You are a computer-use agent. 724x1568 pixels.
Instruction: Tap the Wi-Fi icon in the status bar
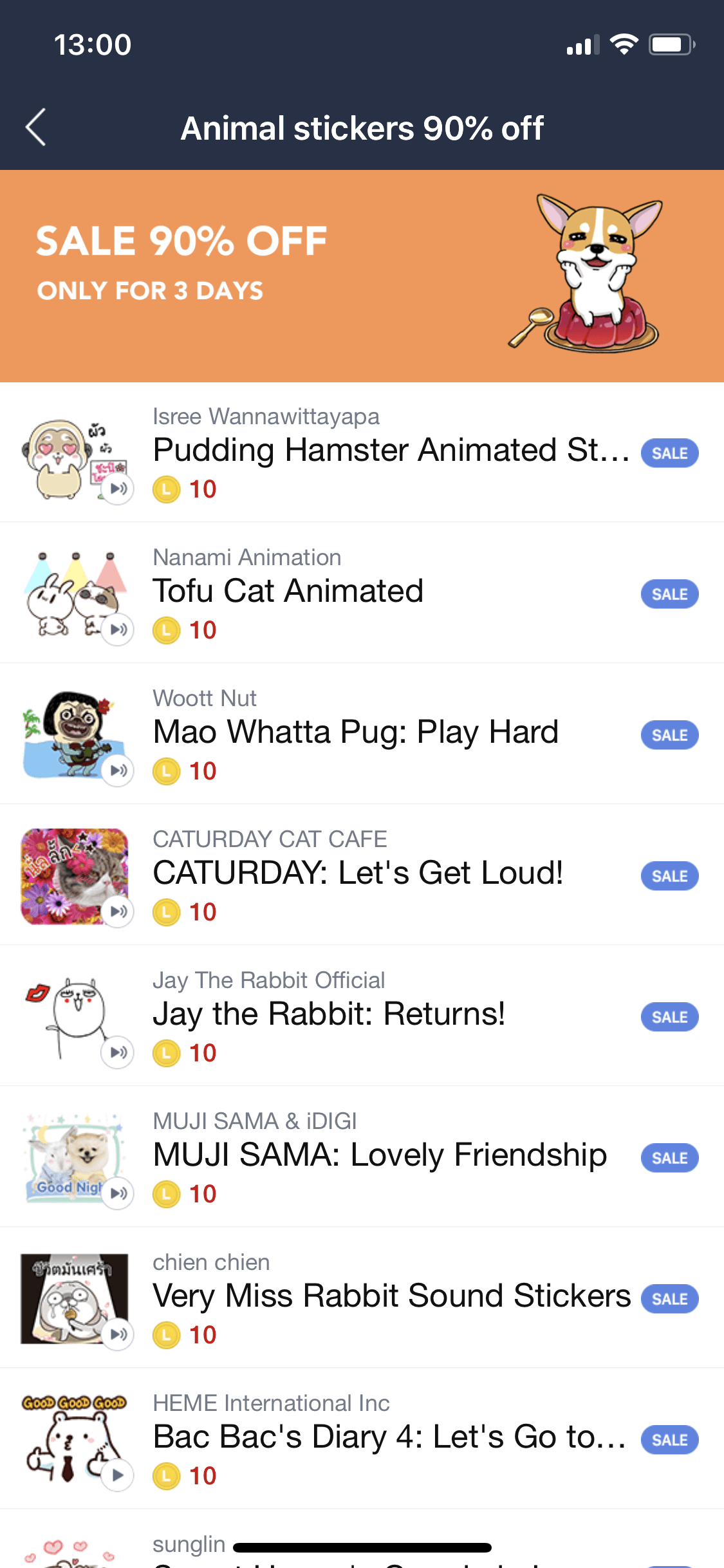(623, 44)
